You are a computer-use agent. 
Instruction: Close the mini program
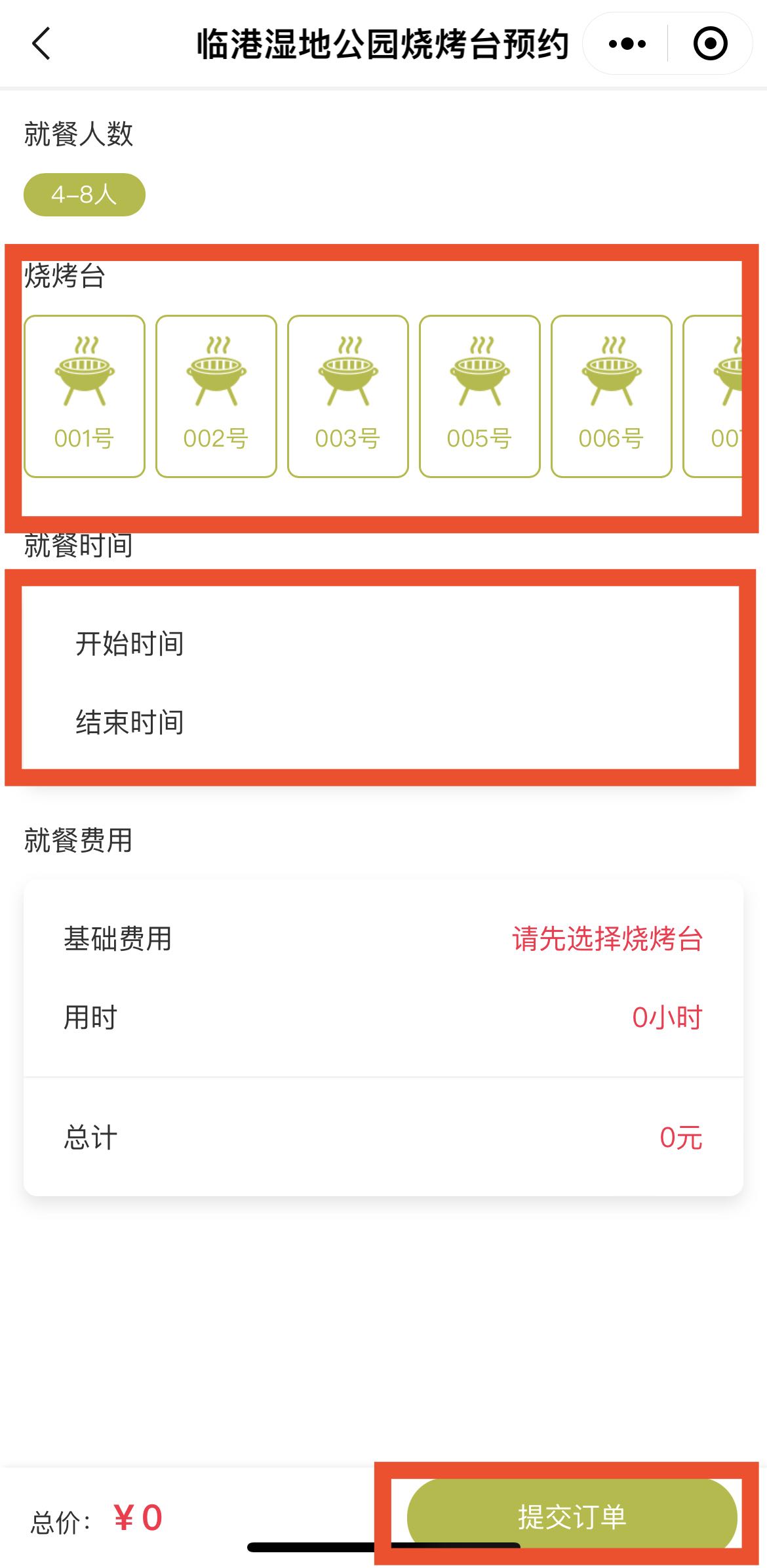click(x=710, y=44)
